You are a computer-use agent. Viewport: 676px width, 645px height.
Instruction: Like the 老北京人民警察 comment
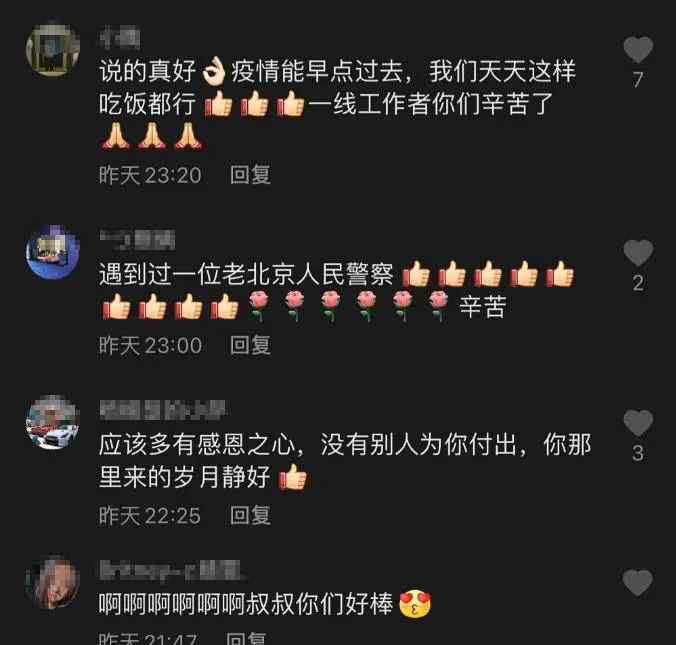click(637, 253)
